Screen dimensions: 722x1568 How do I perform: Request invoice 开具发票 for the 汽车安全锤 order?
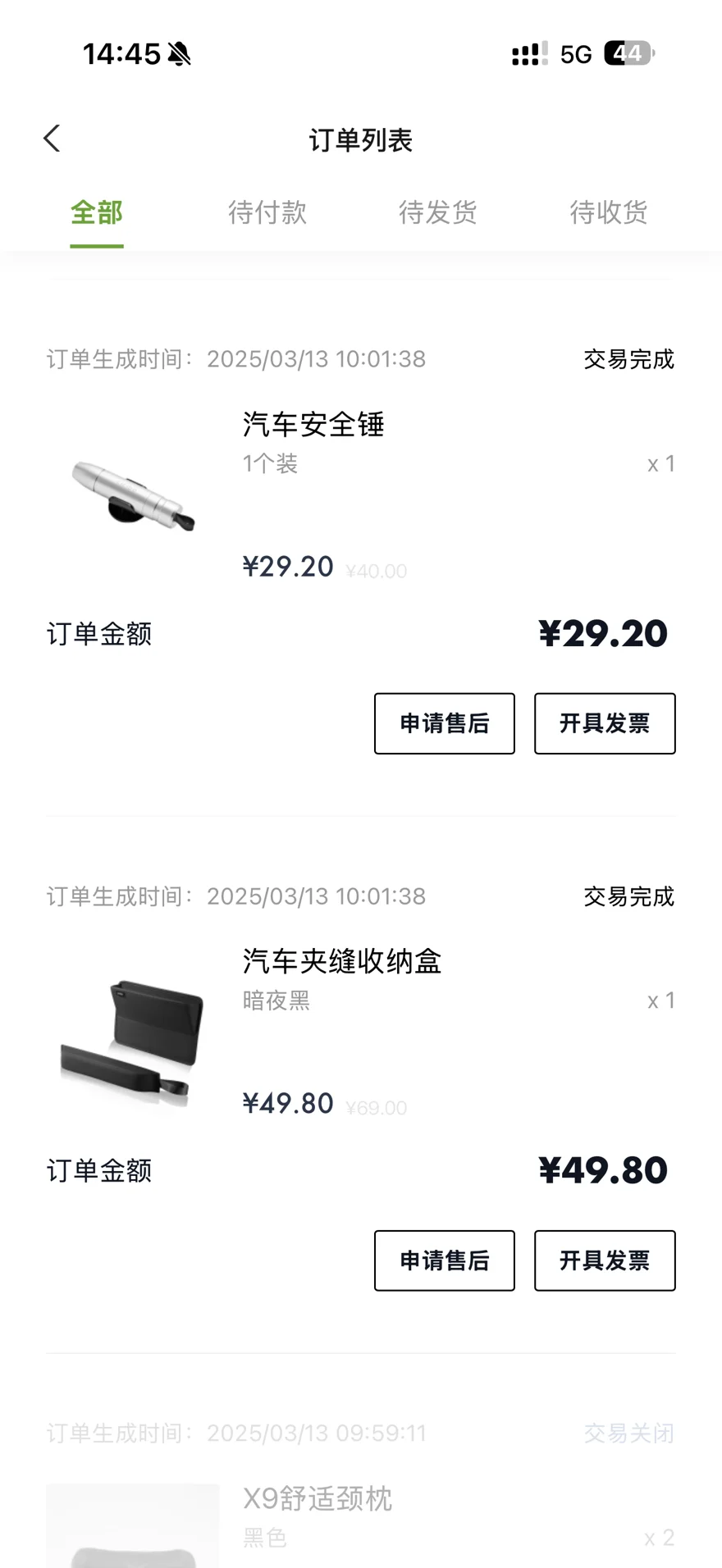point(605,723)
